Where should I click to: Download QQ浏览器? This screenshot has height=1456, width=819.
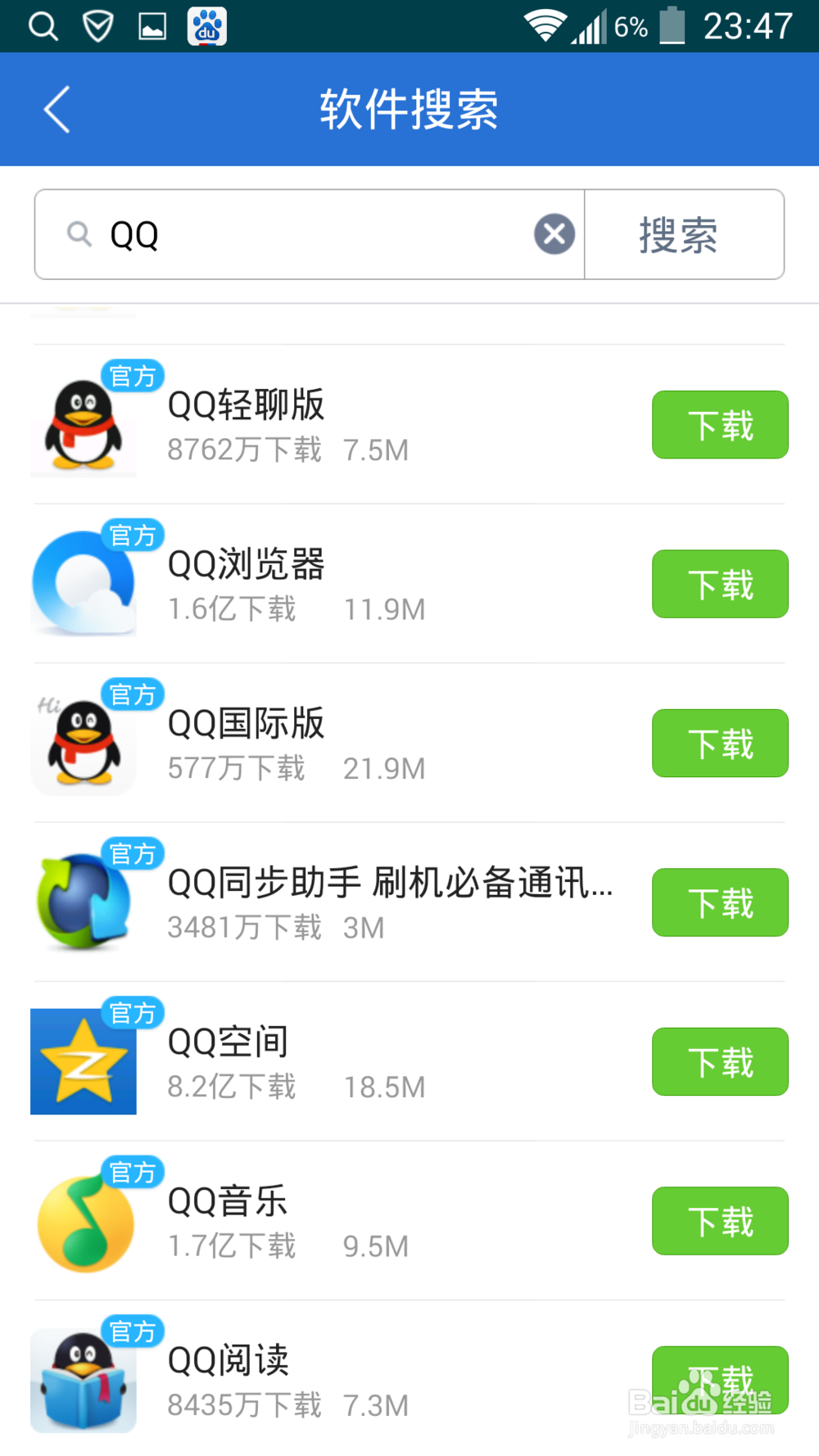click(719, 584)
